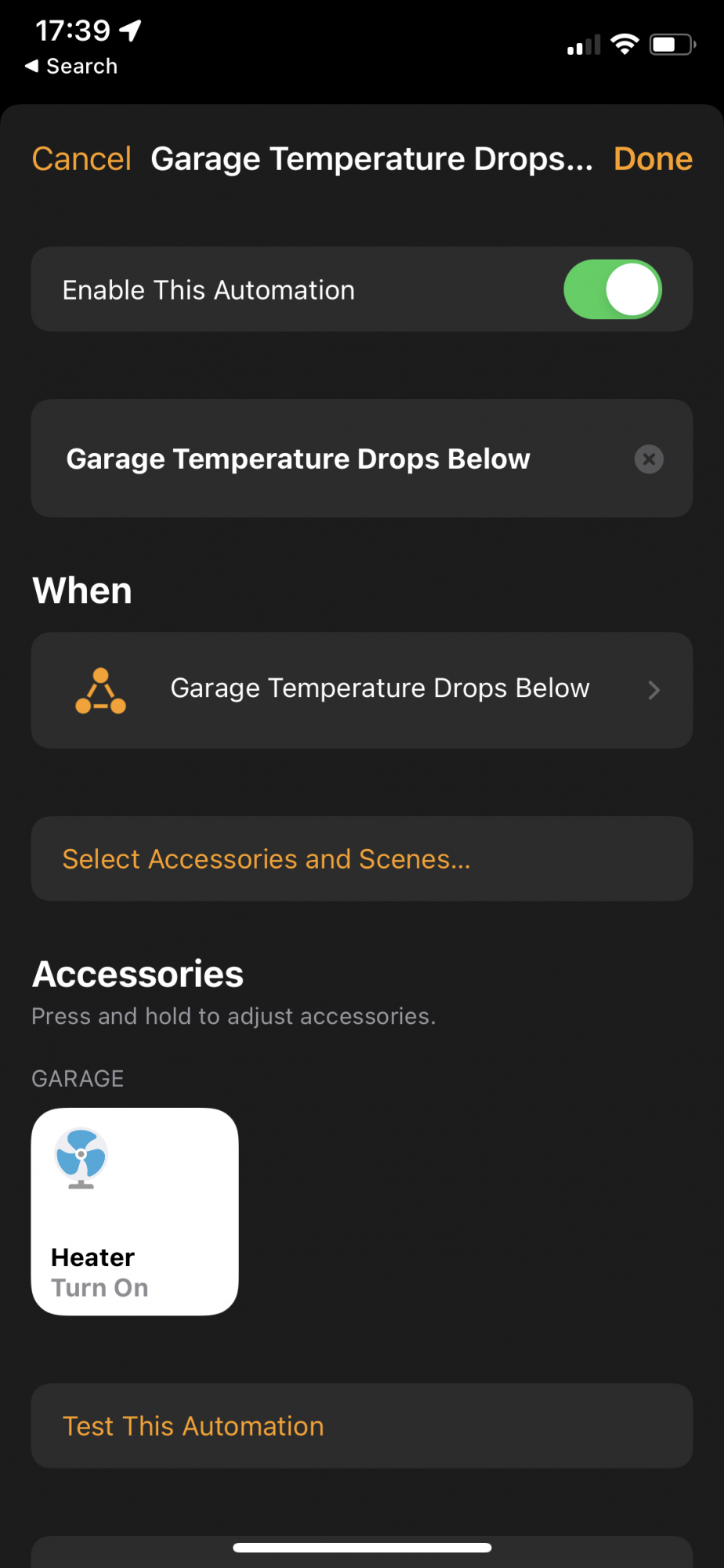Toggle Enable This Automation switch
The height and width of the screenshot is (1568, 724).
(x=613, y=289)
